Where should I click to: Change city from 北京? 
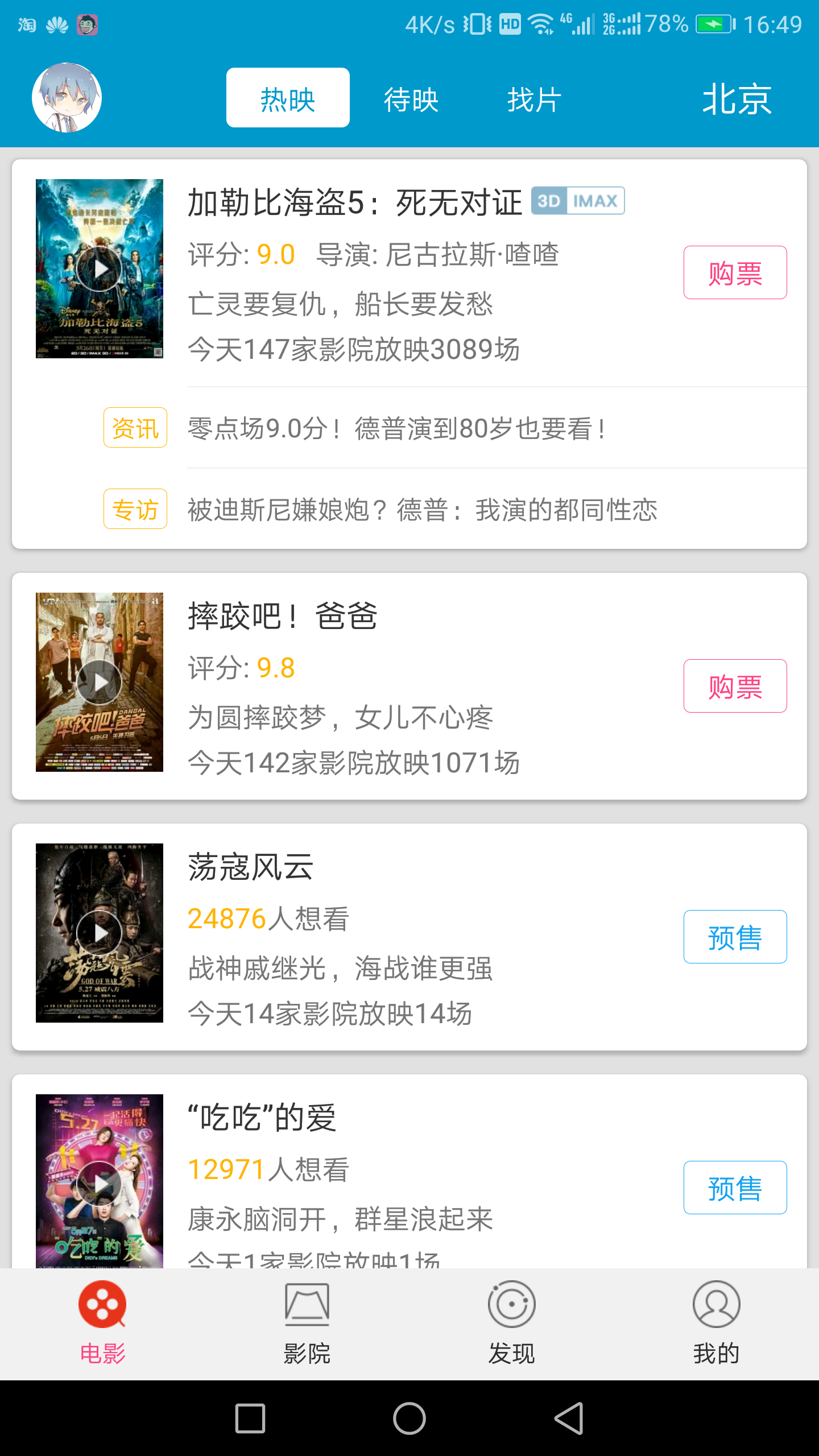(x=737, y=100)
